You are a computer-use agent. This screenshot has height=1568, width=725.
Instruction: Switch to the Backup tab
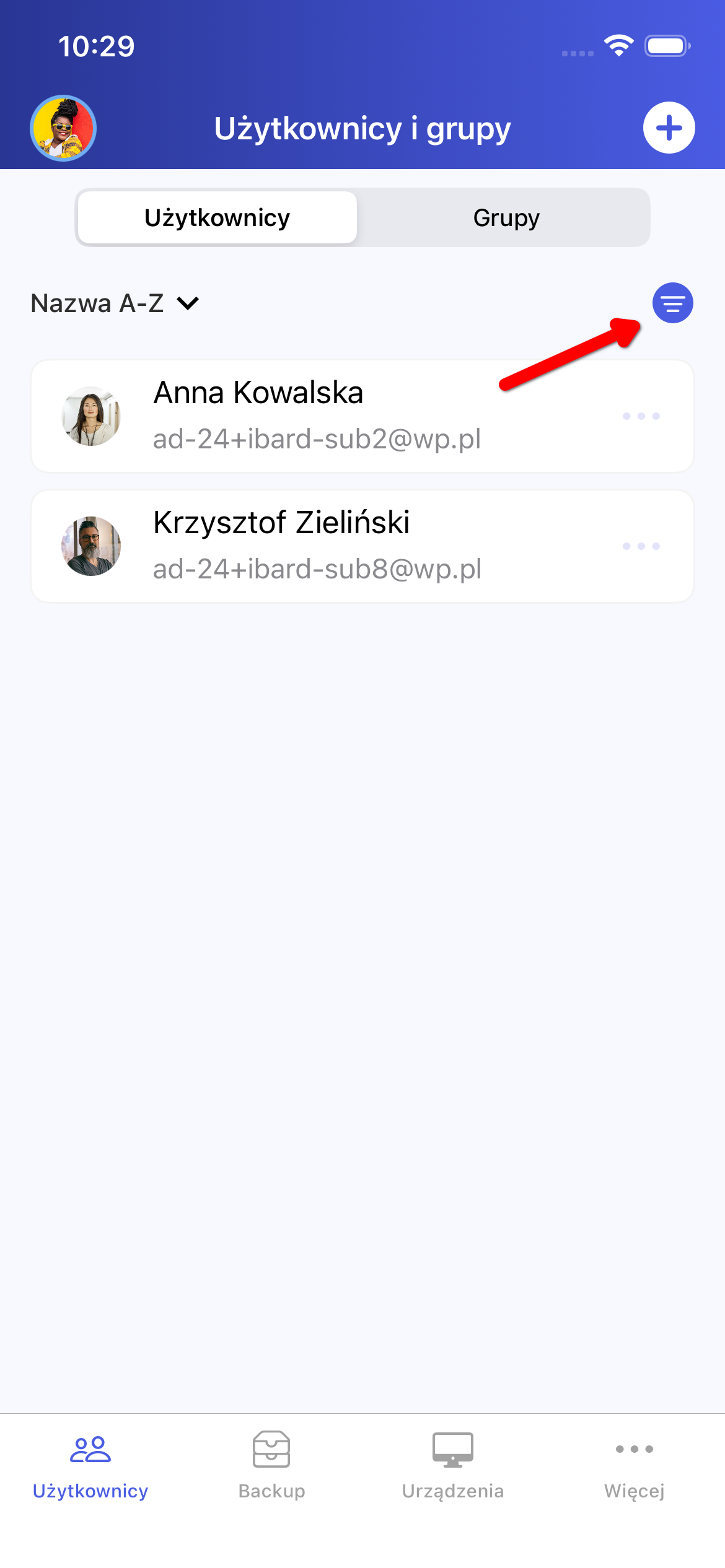271,1465
